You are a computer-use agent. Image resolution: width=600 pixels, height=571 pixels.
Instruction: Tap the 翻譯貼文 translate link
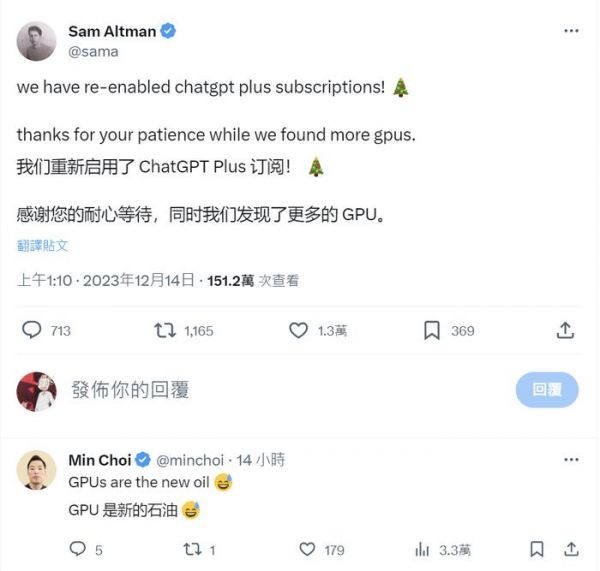tap(43, 245)
